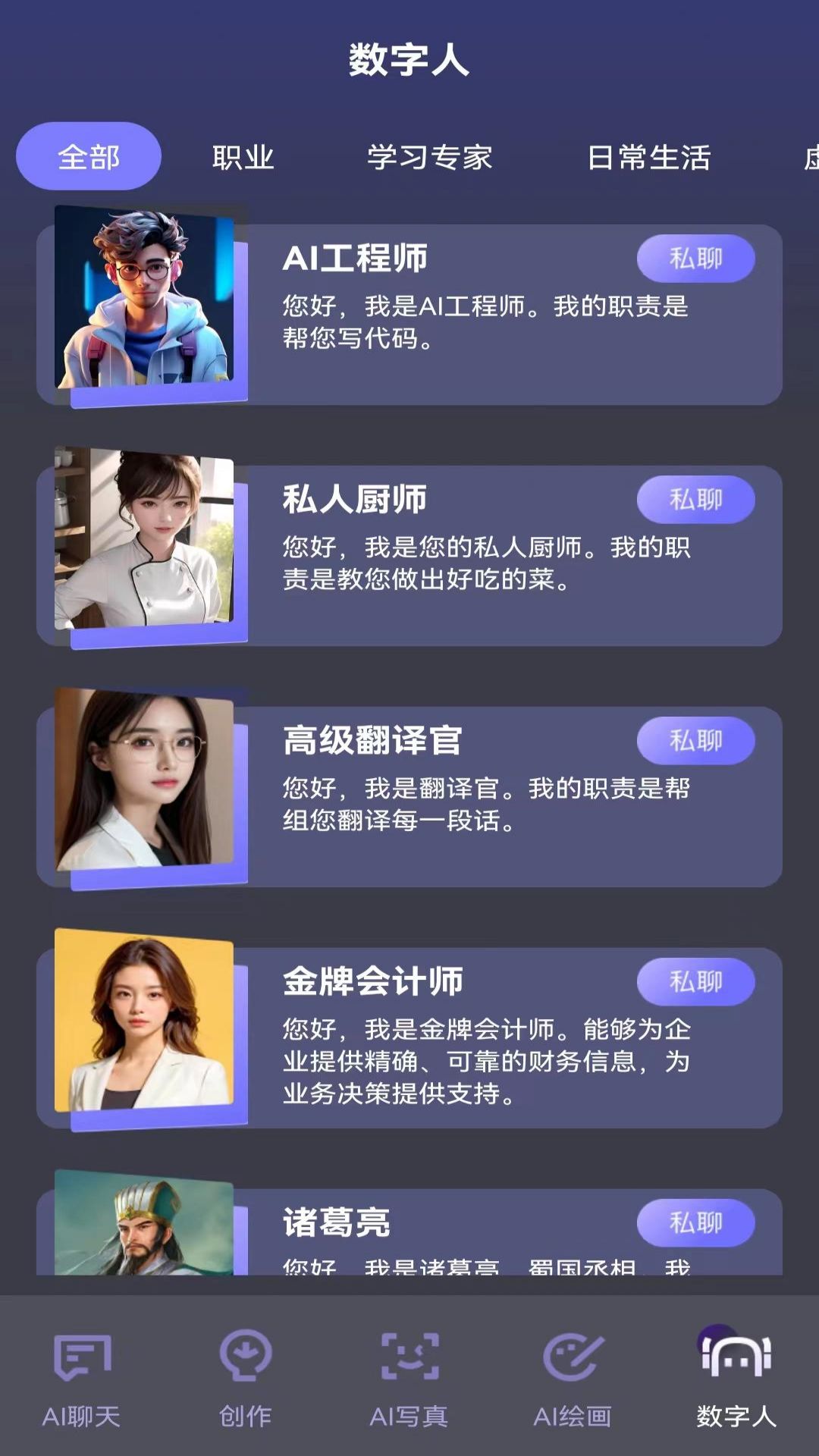Tap 私聊 next to 诸葛亮
The height and width of the screenshot is (1456, 819).
click(x=695, y=1222)
